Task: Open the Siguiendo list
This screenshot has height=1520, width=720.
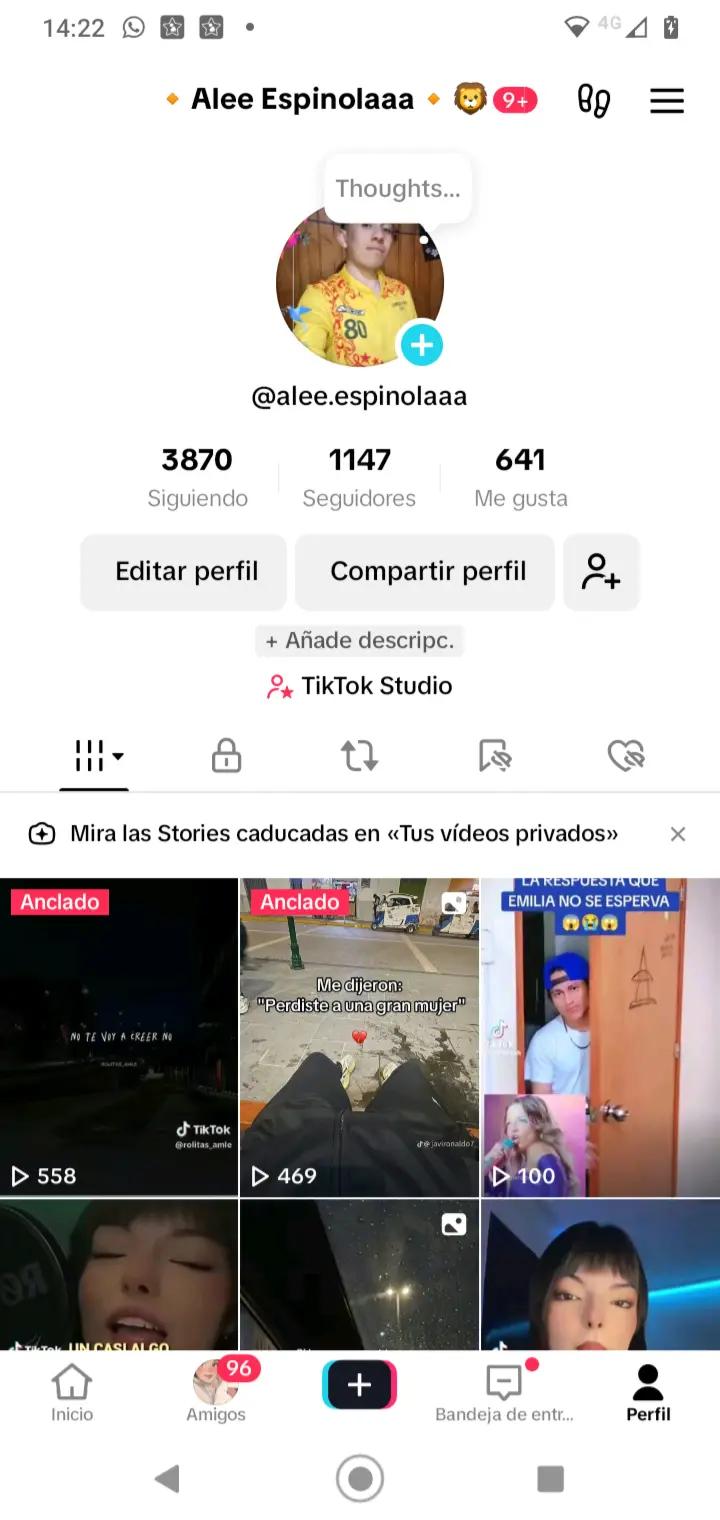Action: [197, 477]
